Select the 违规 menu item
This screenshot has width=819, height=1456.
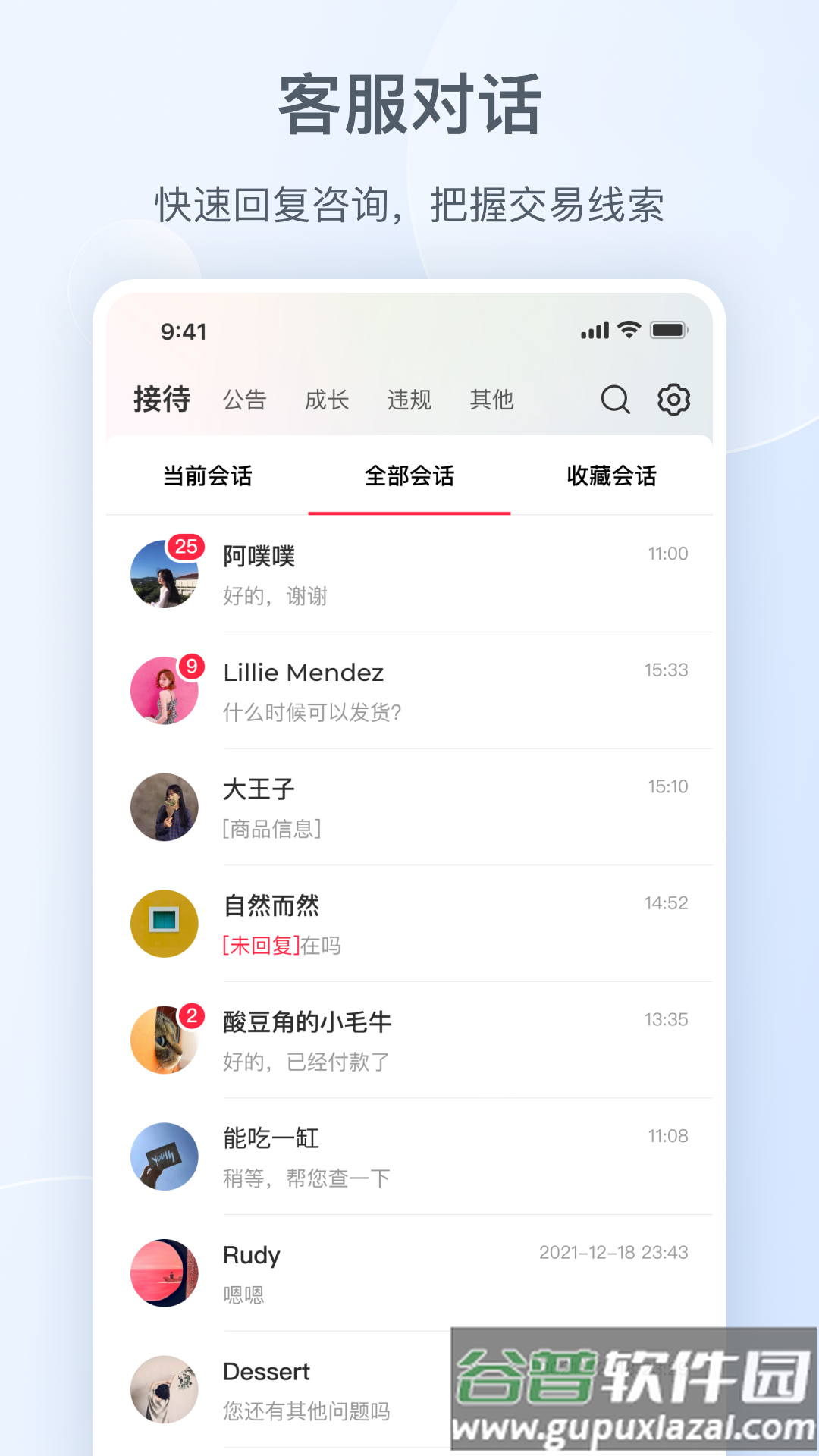[410, 400]
